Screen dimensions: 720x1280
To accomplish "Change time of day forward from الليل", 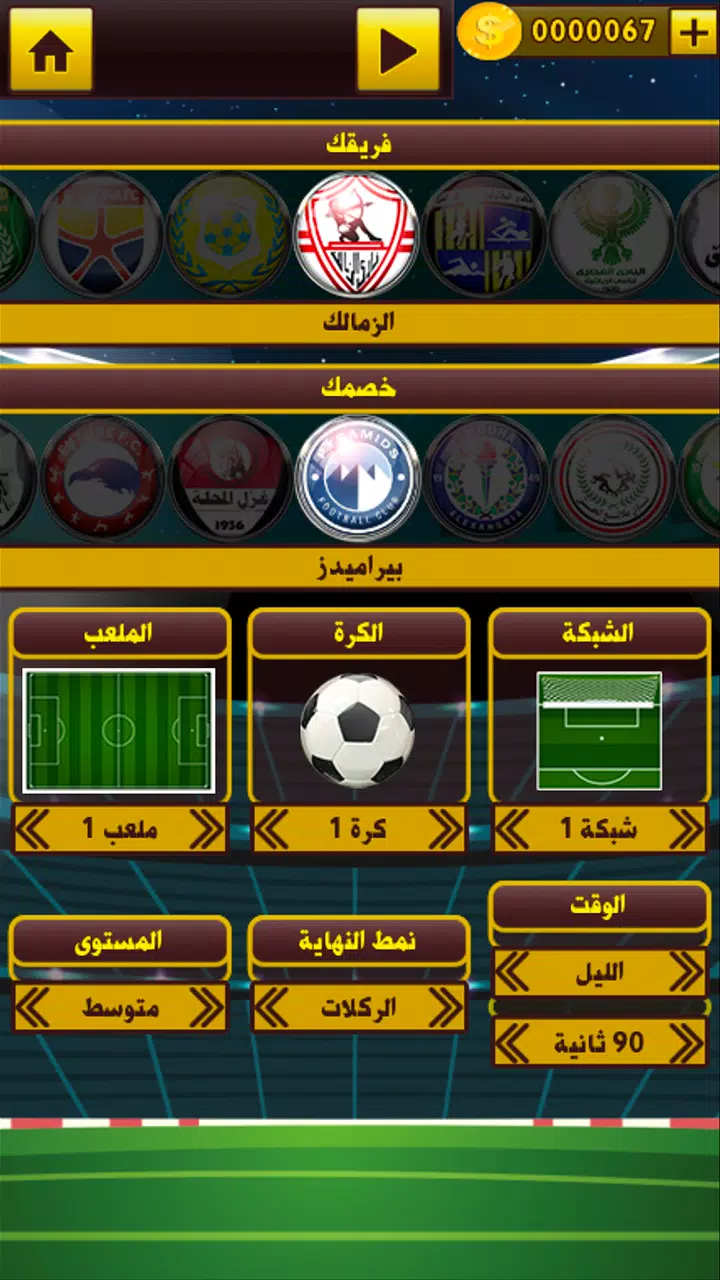I will pos(686,972).
